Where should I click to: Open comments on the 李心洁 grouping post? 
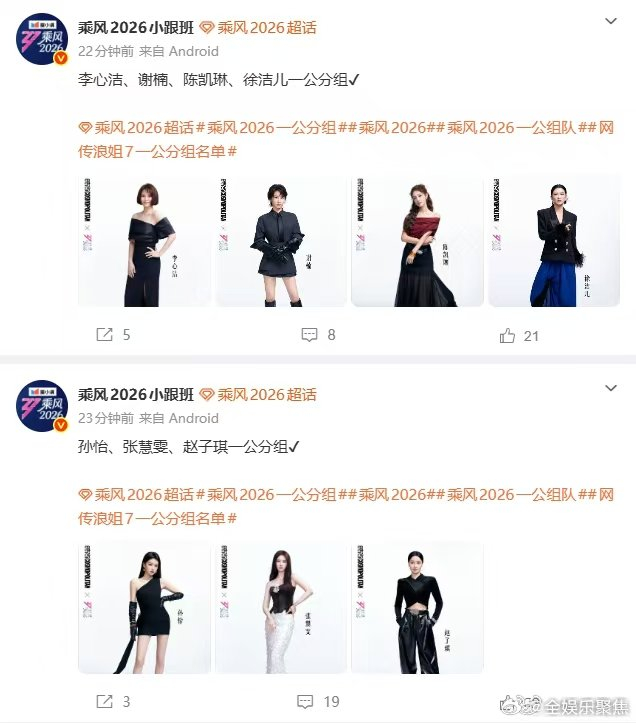tap(319, 335)
